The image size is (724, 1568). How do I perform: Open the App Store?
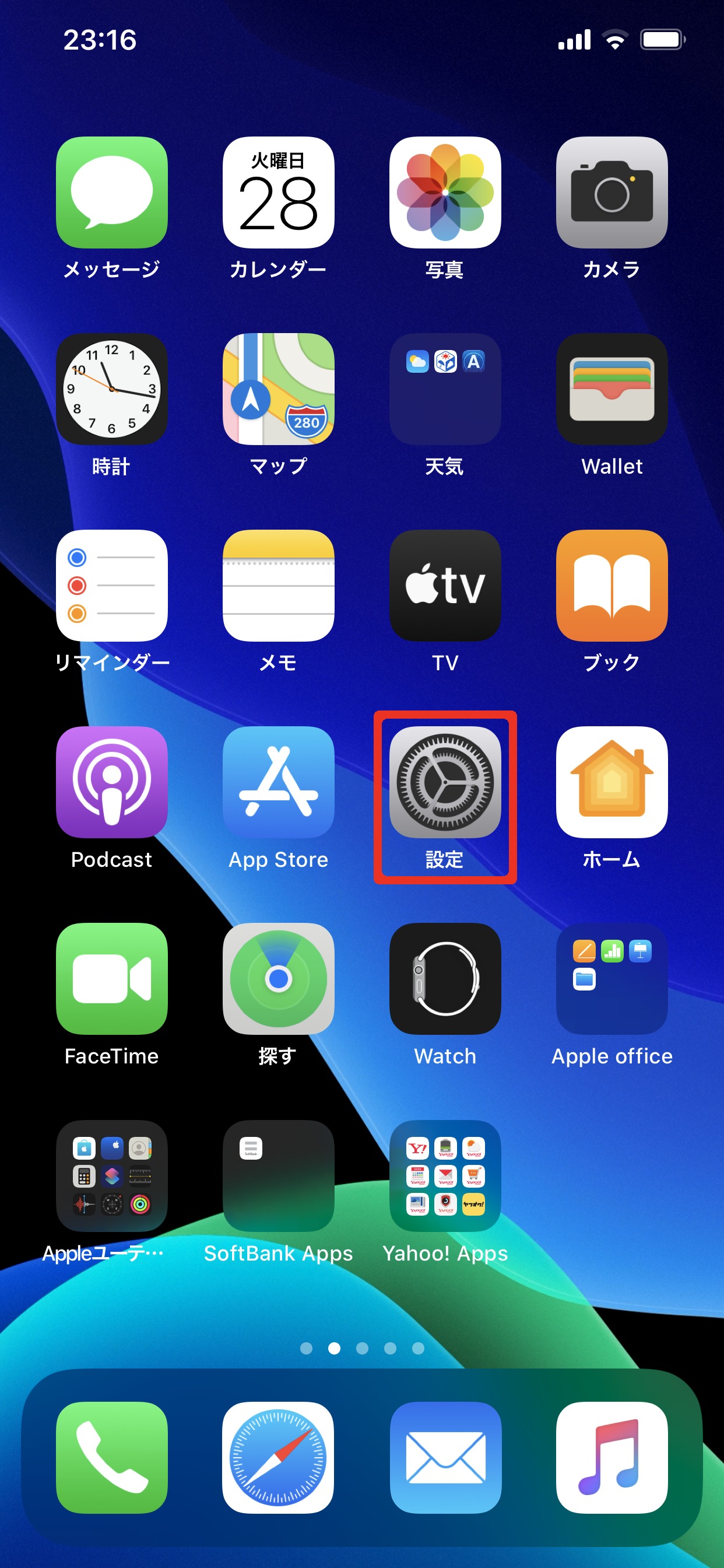pos(278,782)
